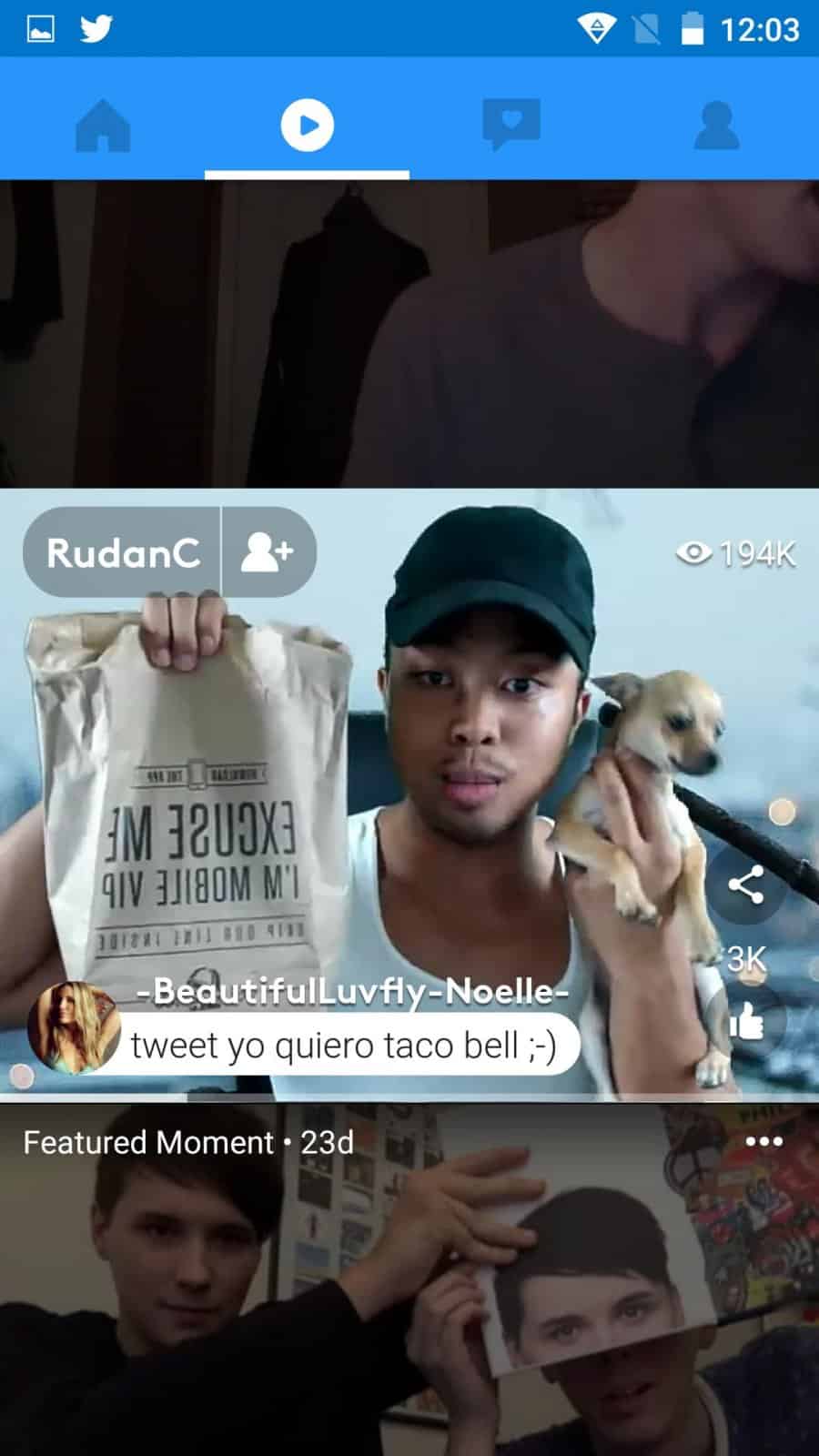
Task: Select the video play tab
Action: tap(307, 126)
